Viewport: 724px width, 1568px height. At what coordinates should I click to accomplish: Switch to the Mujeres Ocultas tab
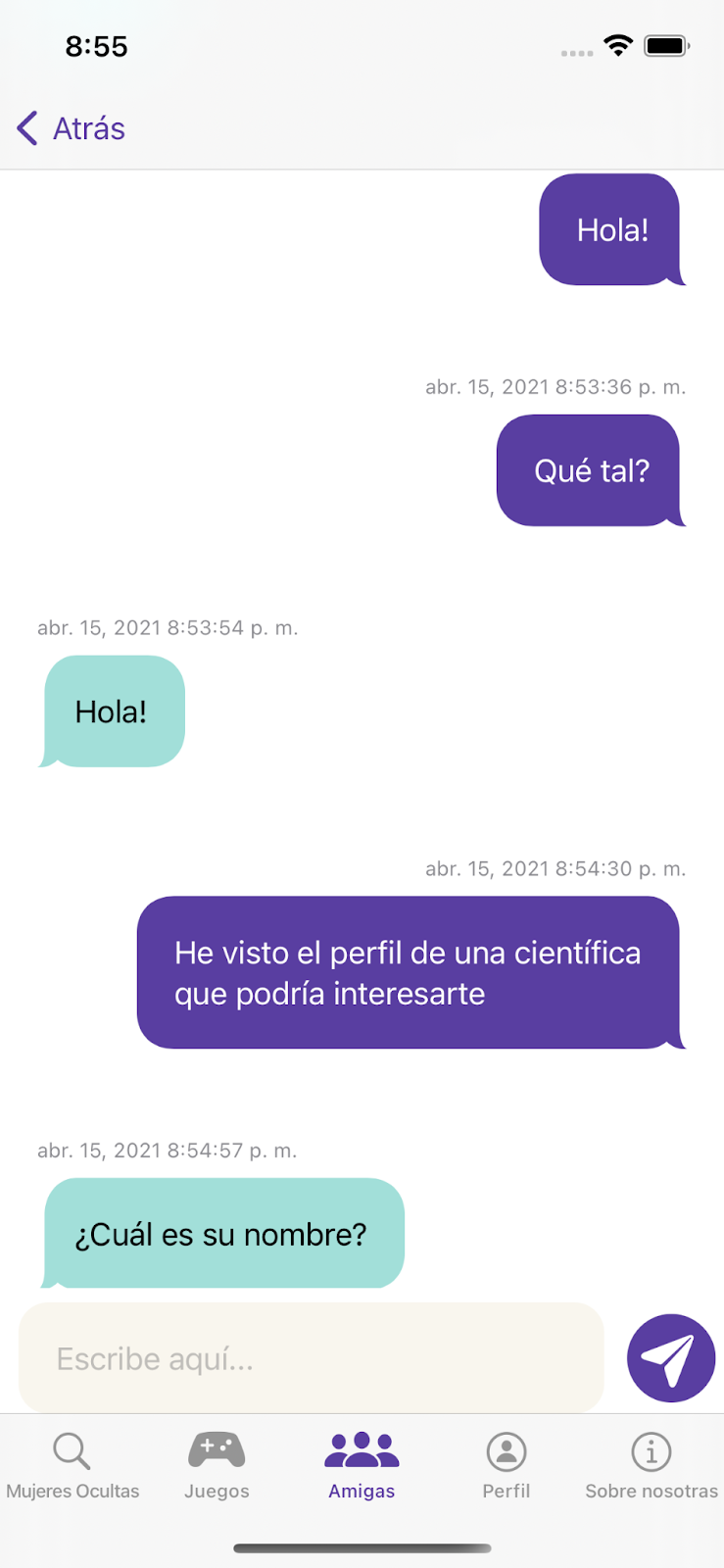pyautogui.click(x=72, y=1465)
